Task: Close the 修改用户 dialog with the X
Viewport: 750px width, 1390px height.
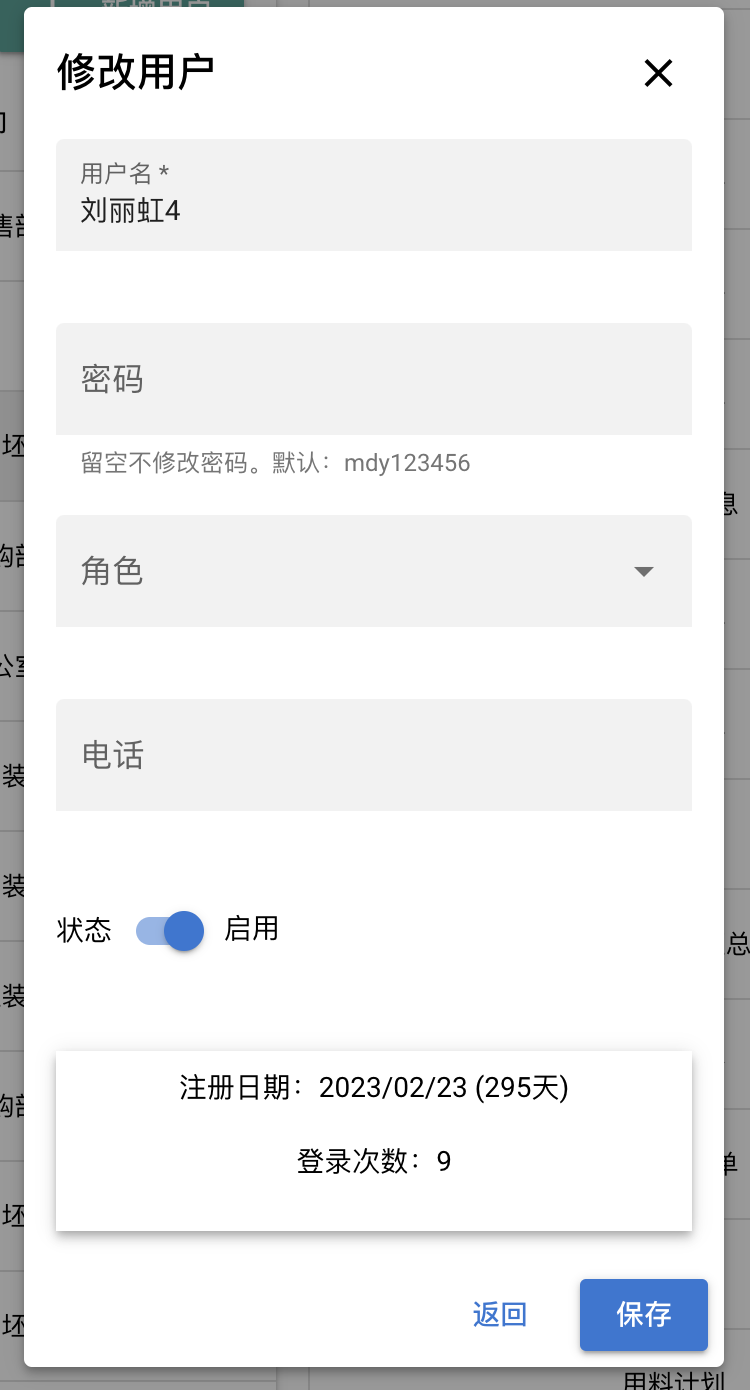Action: pyautogui.click(x=658, y=73)
